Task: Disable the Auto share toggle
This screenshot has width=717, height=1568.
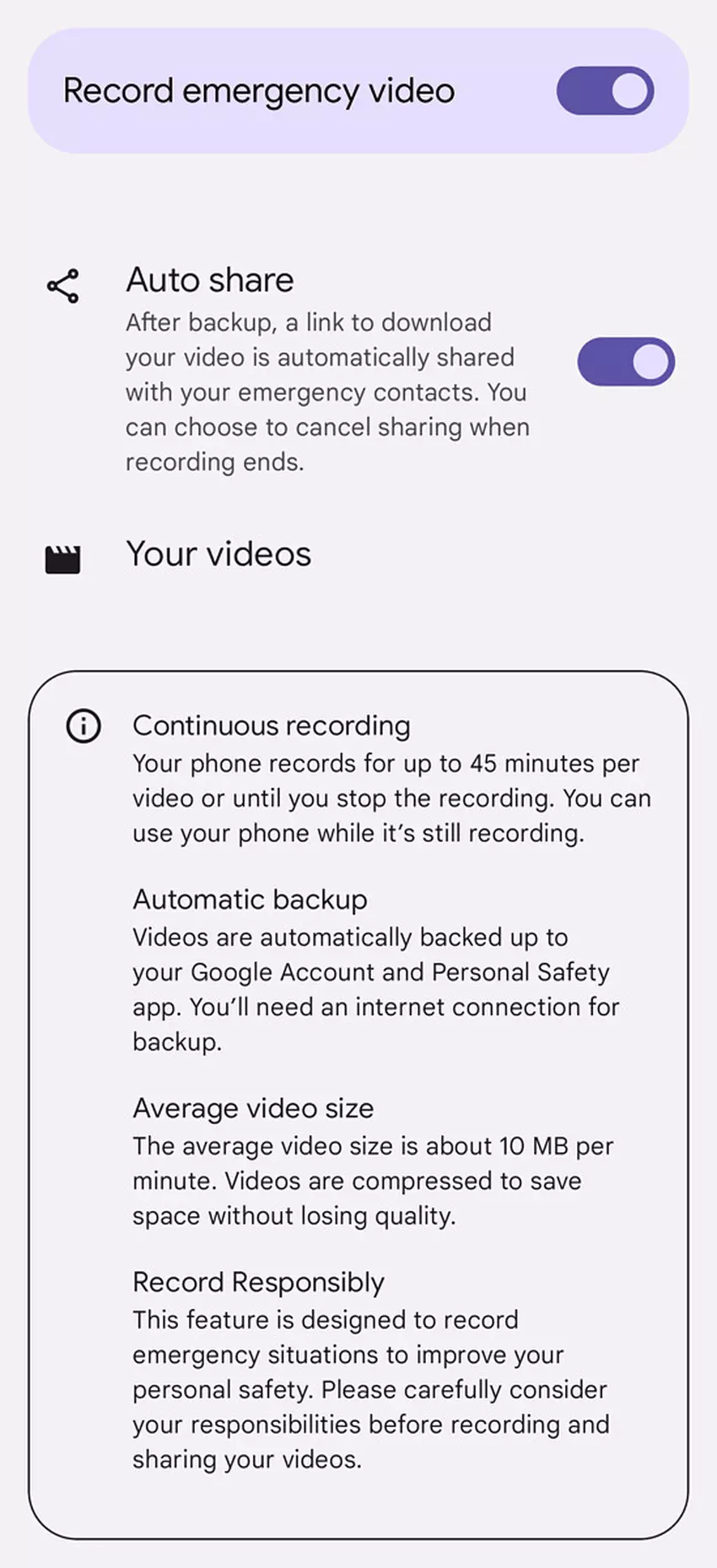Action: click(x=625, y=362)
